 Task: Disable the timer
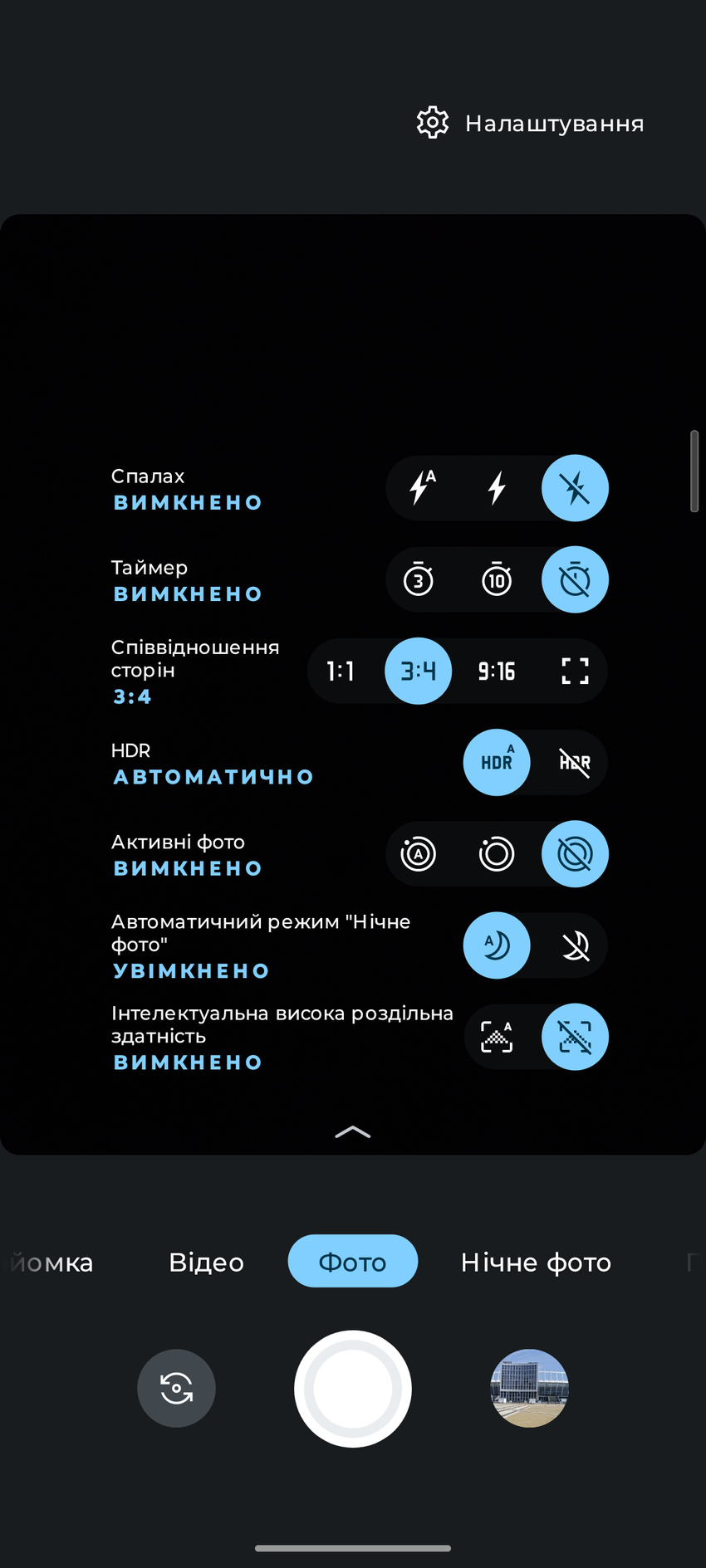pos(575,579)
